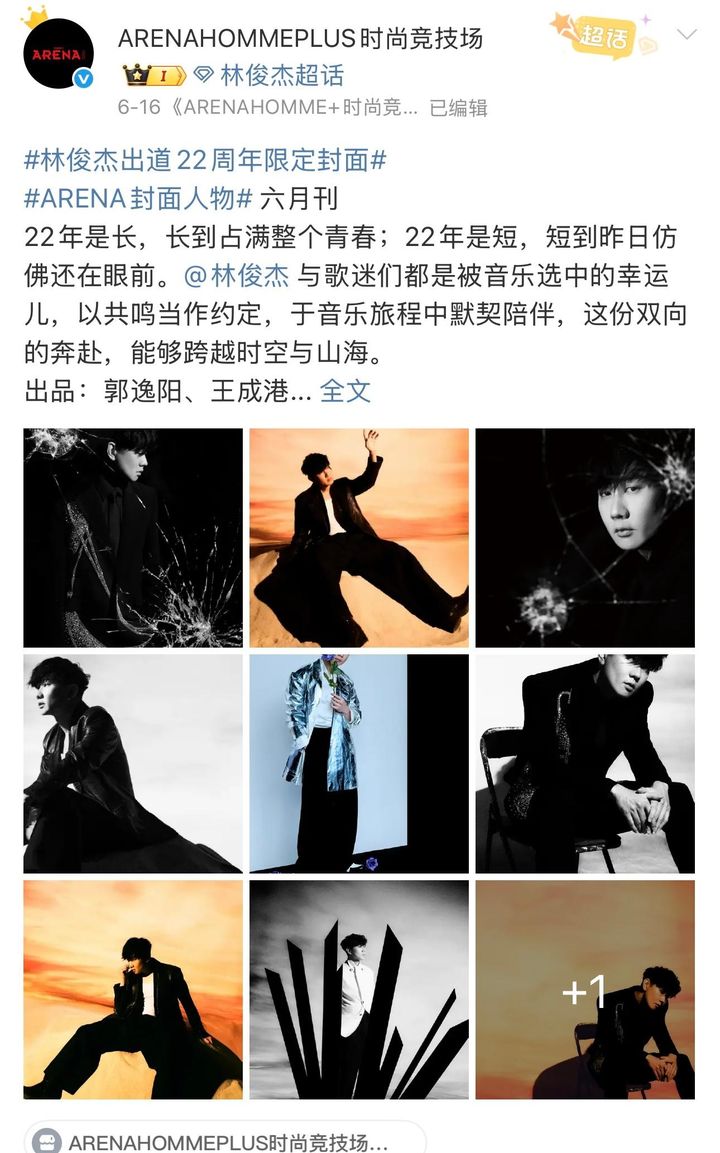Open the photo with raised arm on sand
Viewport: 720px width, 1153px height.
pyautogui.click(x=359, y=538)
